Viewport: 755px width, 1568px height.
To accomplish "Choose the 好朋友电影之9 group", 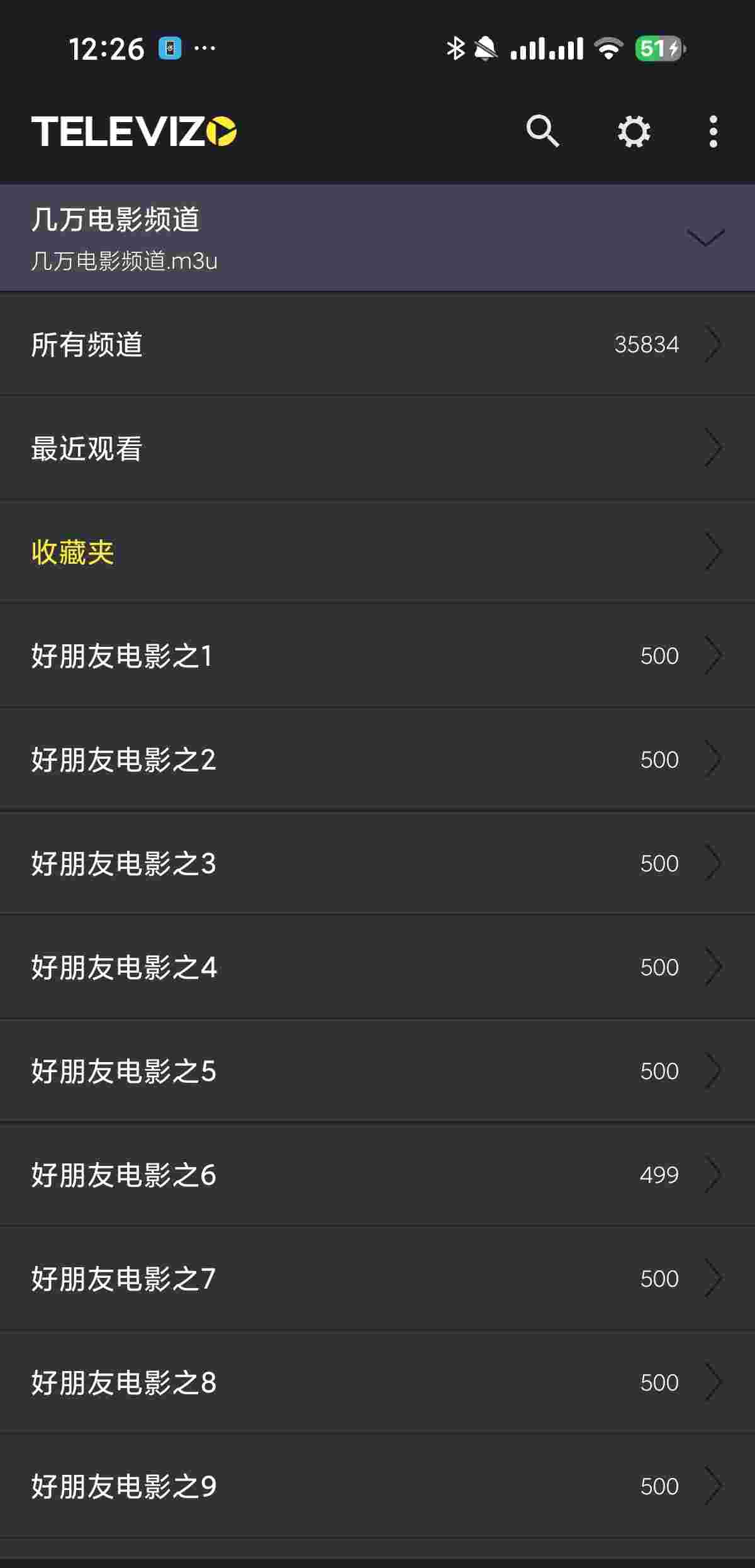I will pyautogui.click(x=377, y=1486).
